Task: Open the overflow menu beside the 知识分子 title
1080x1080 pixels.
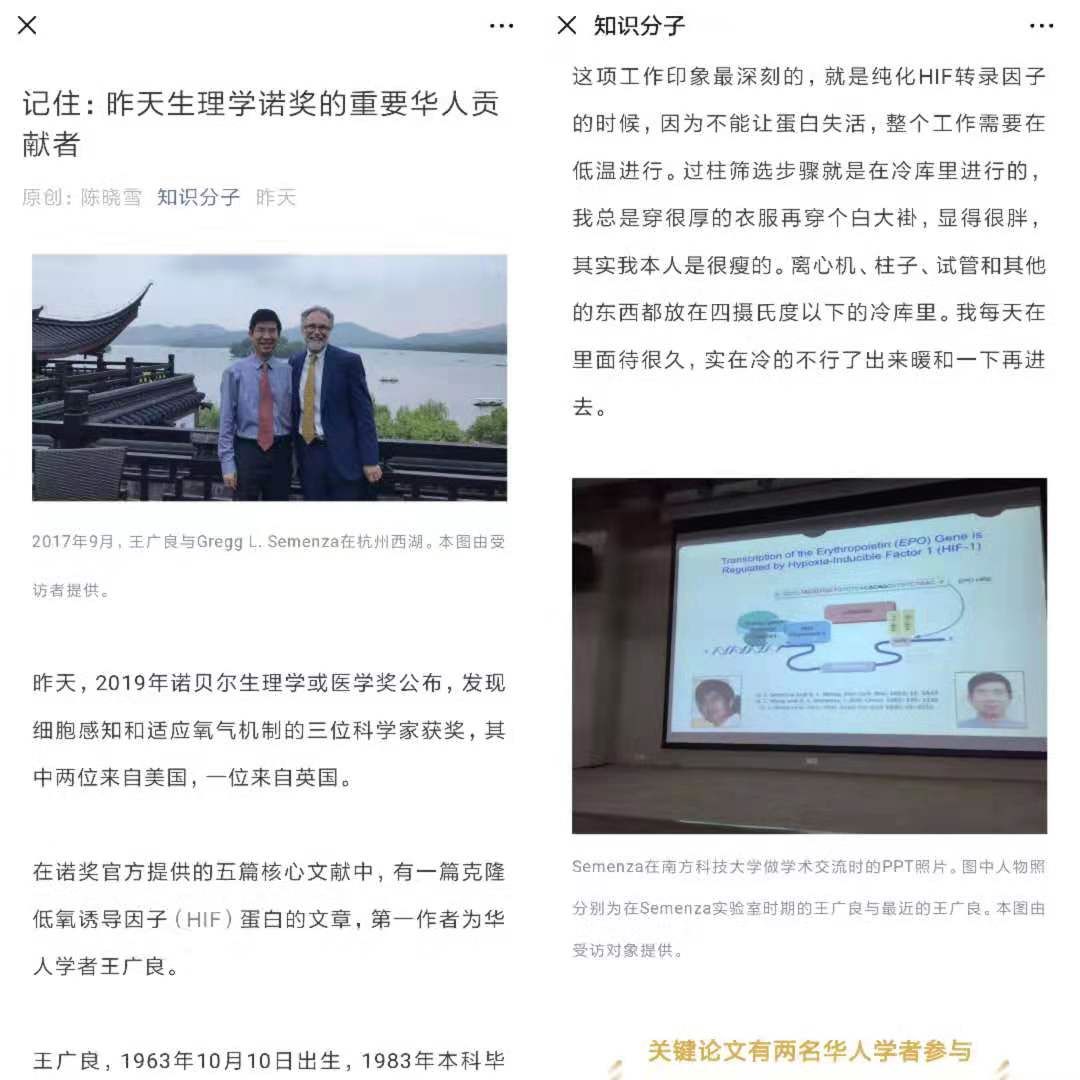Action: (x=1041, y=26)
